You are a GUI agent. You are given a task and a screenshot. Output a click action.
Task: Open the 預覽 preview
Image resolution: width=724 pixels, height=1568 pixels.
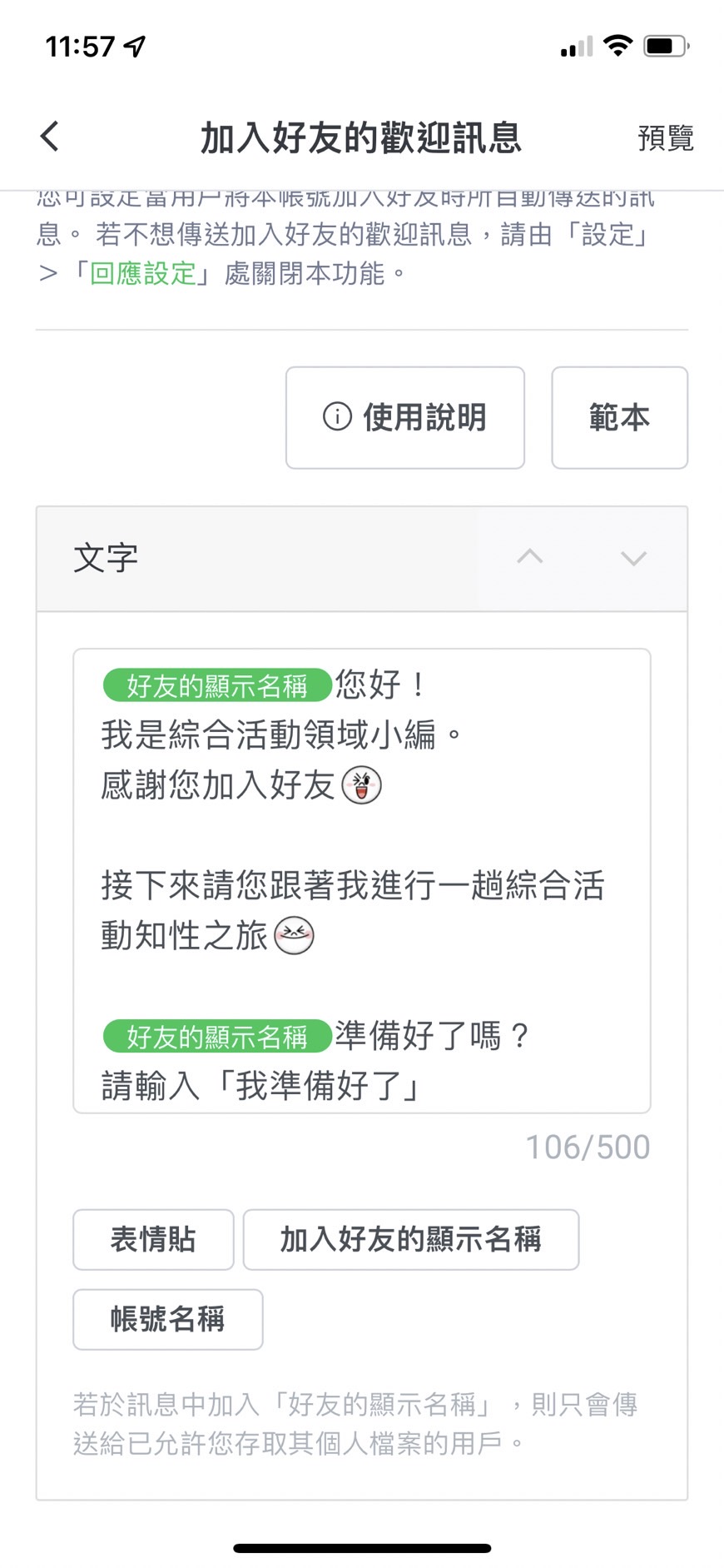(x=665, y=138)
